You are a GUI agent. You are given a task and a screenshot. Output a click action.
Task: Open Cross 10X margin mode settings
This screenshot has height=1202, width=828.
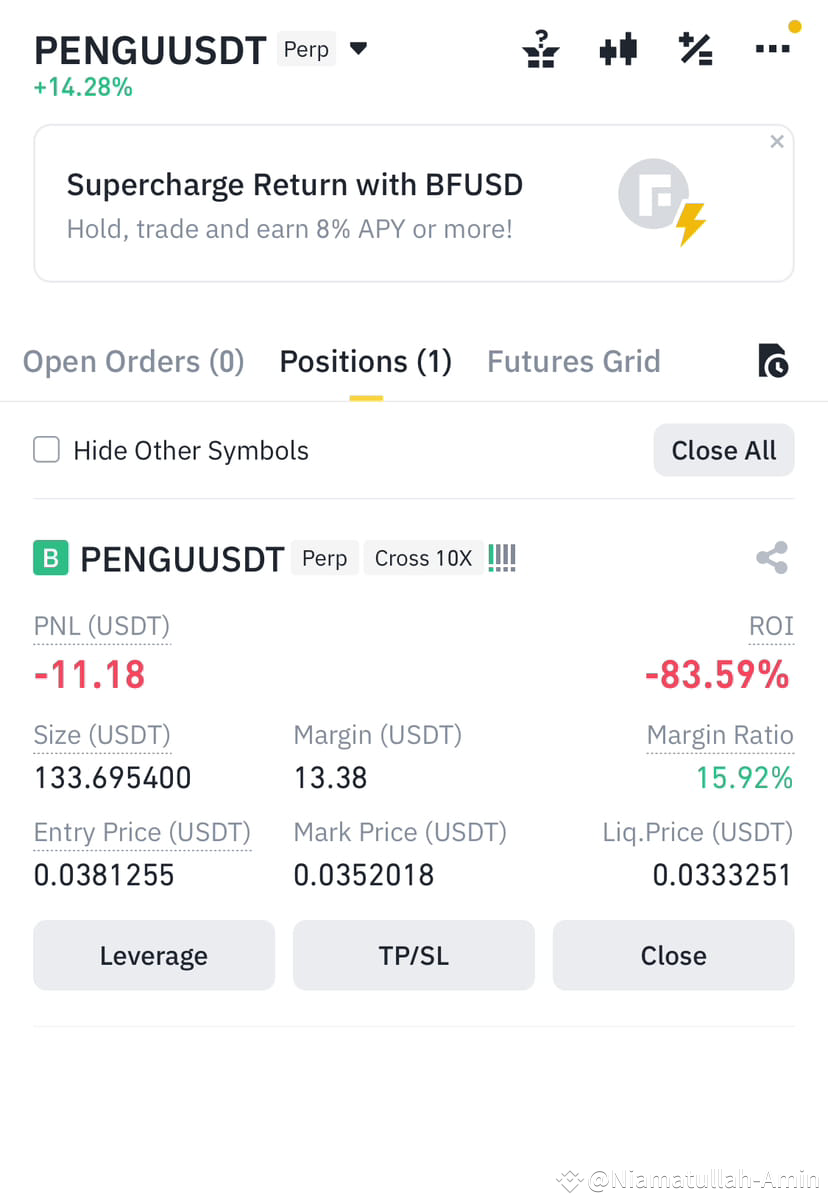point(423,558)
